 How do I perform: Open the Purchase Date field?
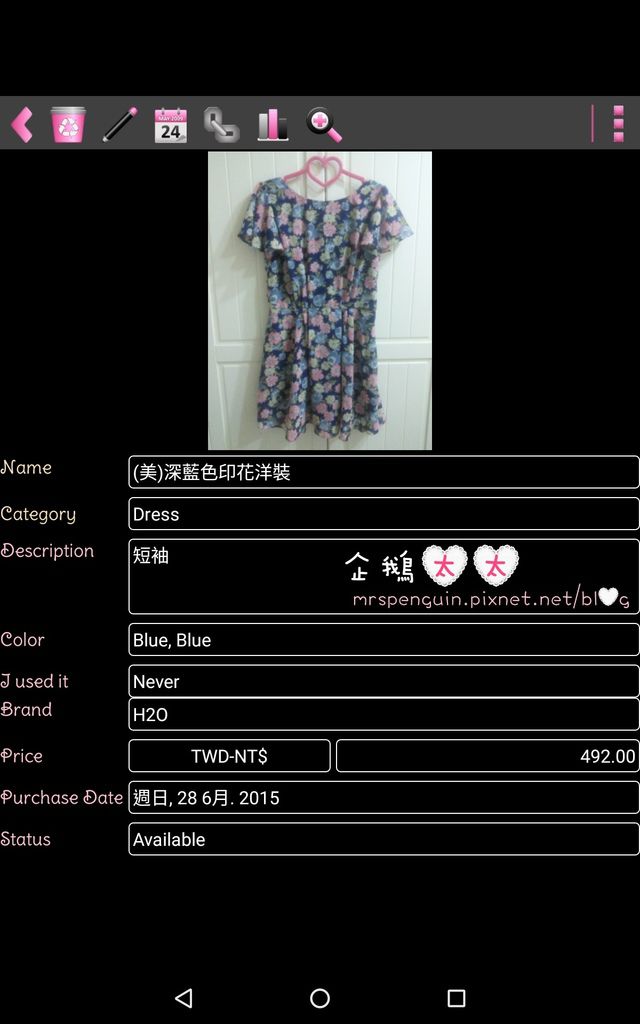point(383,798)
